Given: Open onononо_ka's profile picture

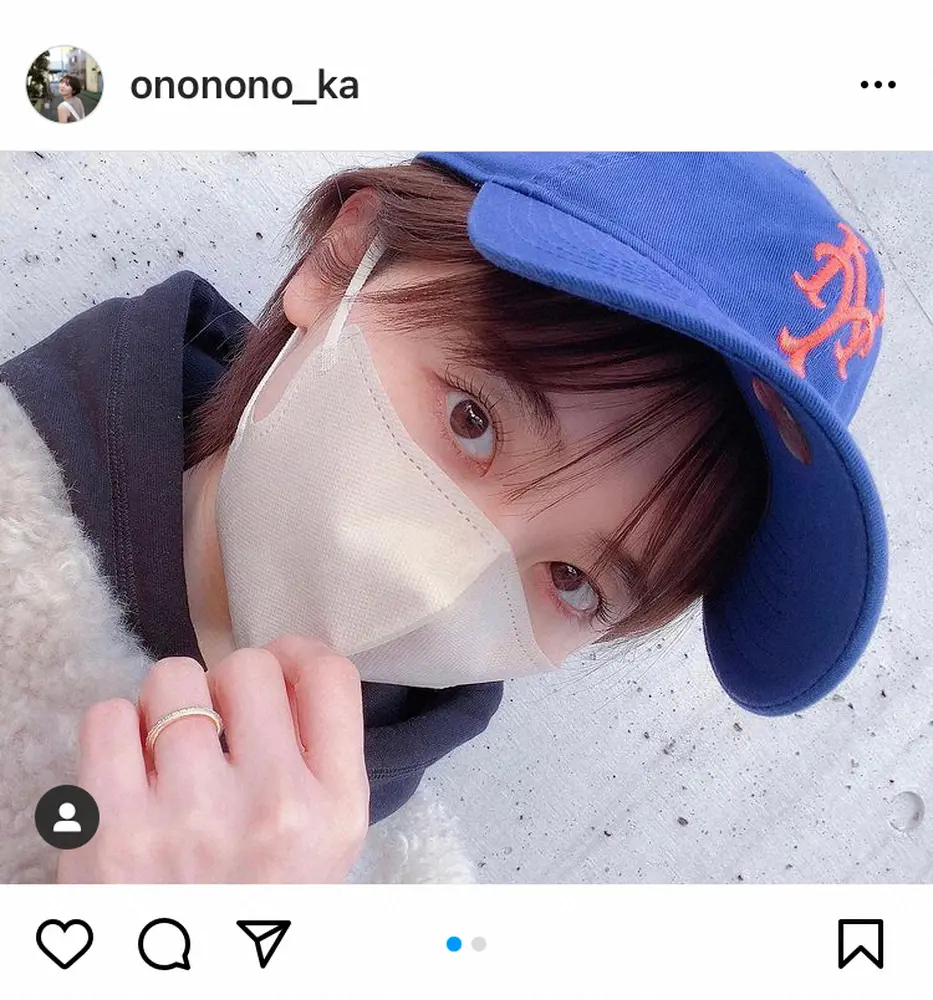Looking at the screenshot, I should click(x=64, y=84).
